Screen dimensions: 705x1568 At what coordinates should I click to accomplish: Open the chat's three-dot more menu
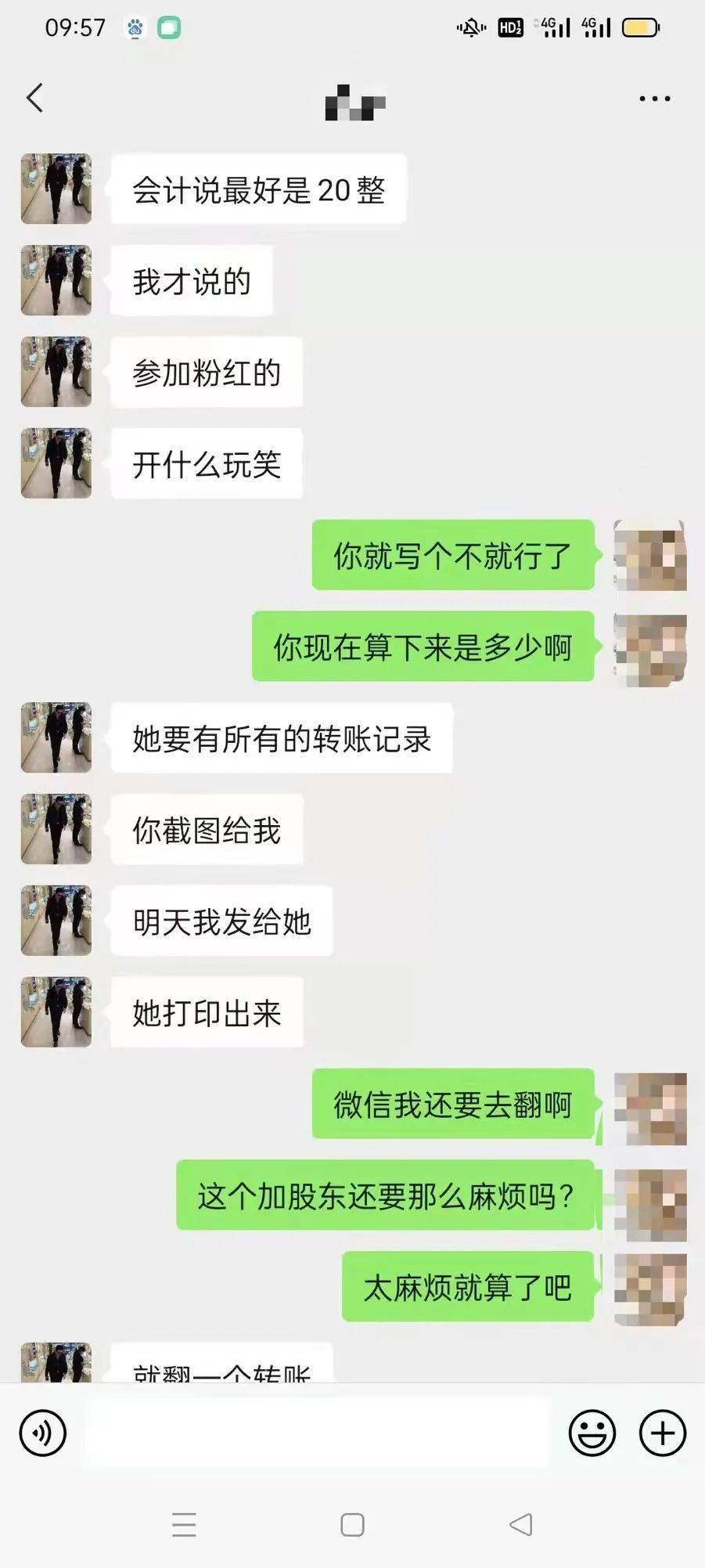[x=654, y=99]
